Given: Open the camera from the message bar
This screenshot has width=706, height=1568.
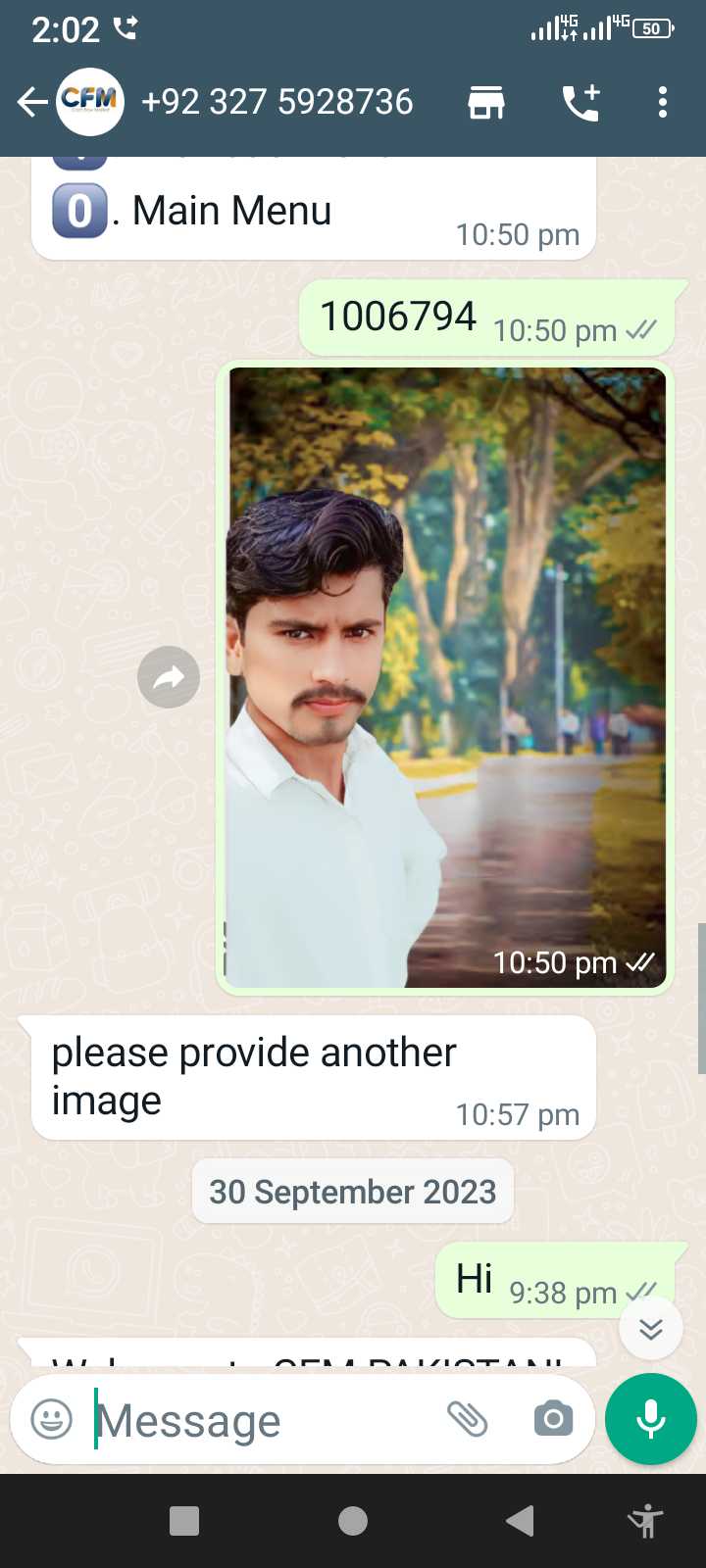Looking at the screenshot, I should click(x=553, y=1419).
